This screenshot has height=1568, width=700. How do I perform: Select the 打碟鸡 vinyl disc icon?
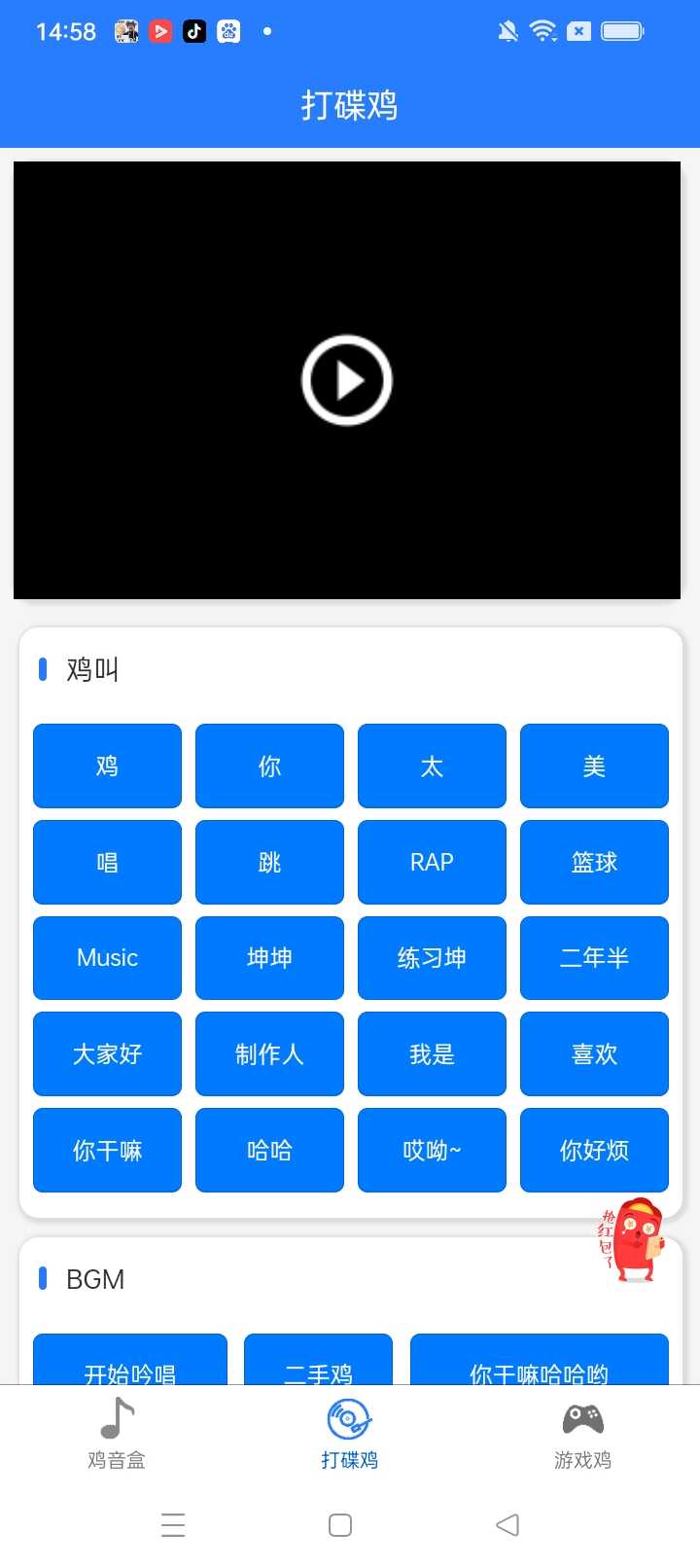click(349, 1420)
